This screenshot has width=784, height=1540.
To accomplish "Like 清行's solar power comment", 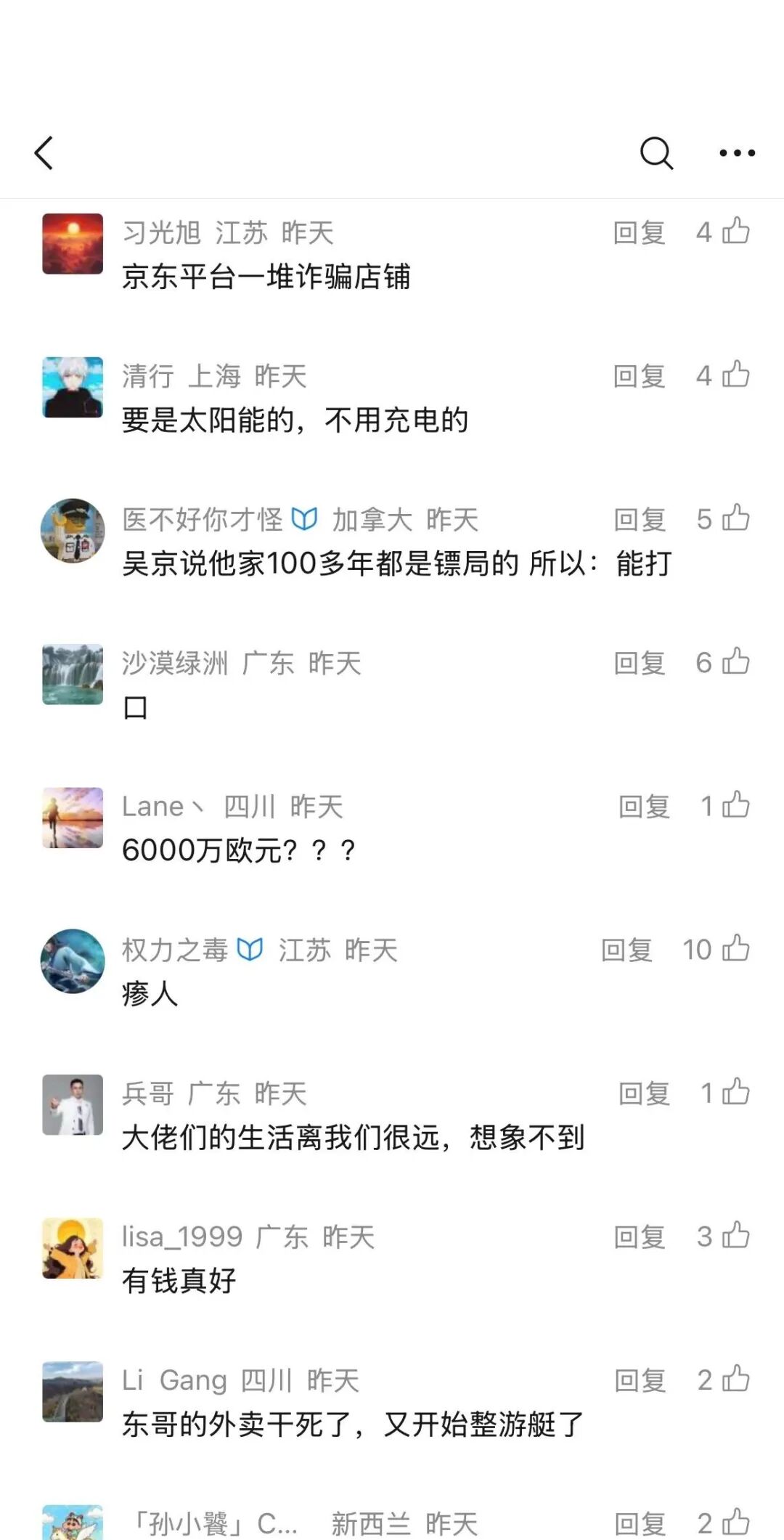I will click(x=738, y=375).
